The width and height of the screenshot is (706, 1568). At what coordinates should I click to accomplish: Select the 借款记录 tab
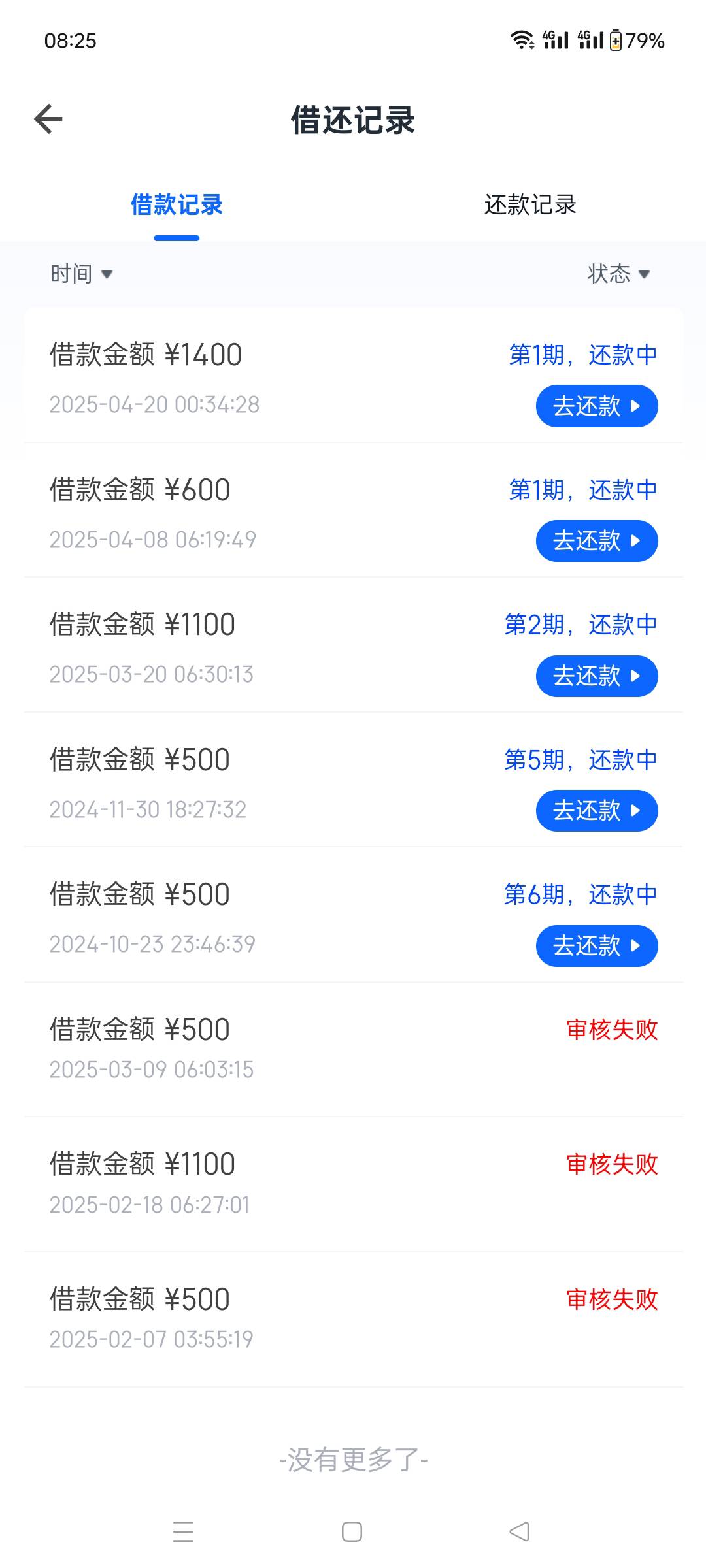point(176,205)
